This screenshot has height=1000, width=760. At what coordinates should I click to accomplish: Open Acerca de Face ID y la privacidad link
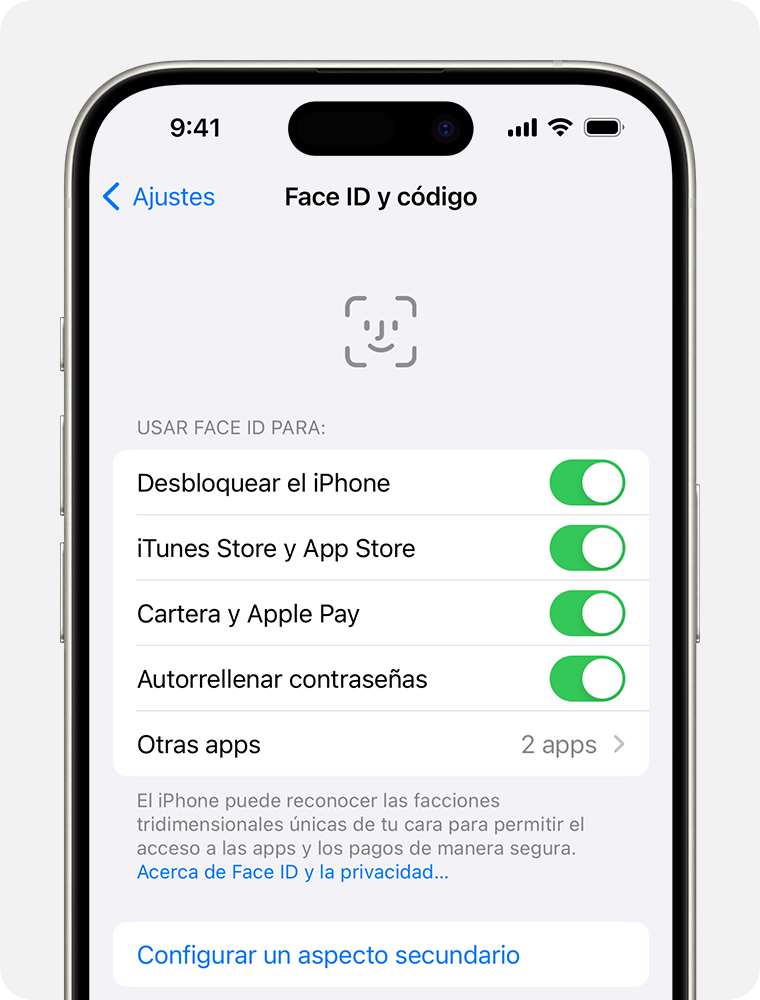pos(292,872)
